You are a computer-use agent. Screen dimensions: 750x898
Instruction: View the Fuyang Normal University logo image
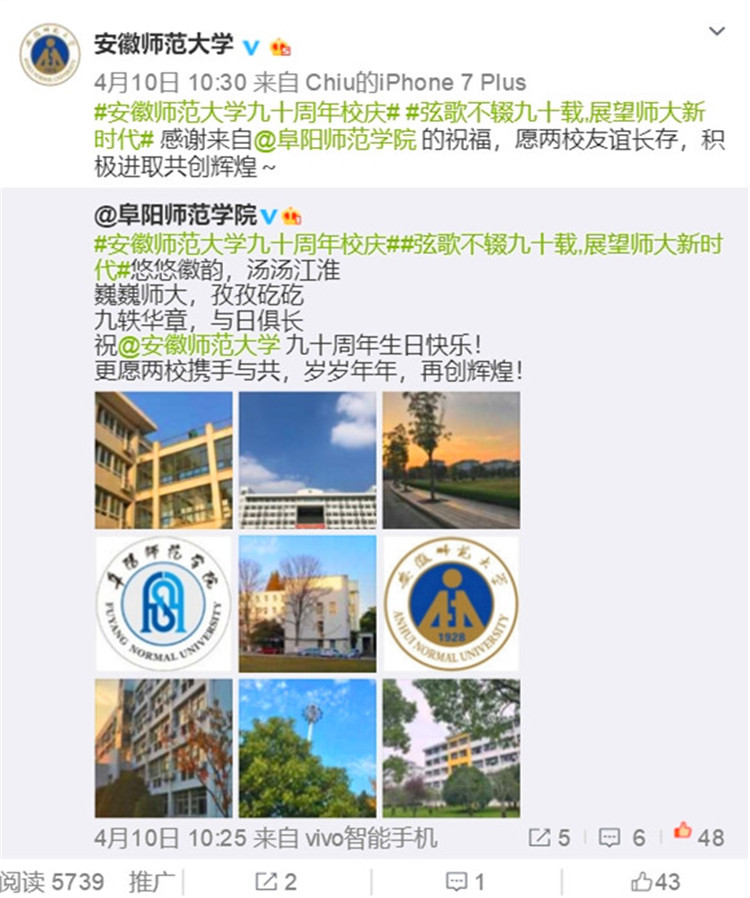164,603
